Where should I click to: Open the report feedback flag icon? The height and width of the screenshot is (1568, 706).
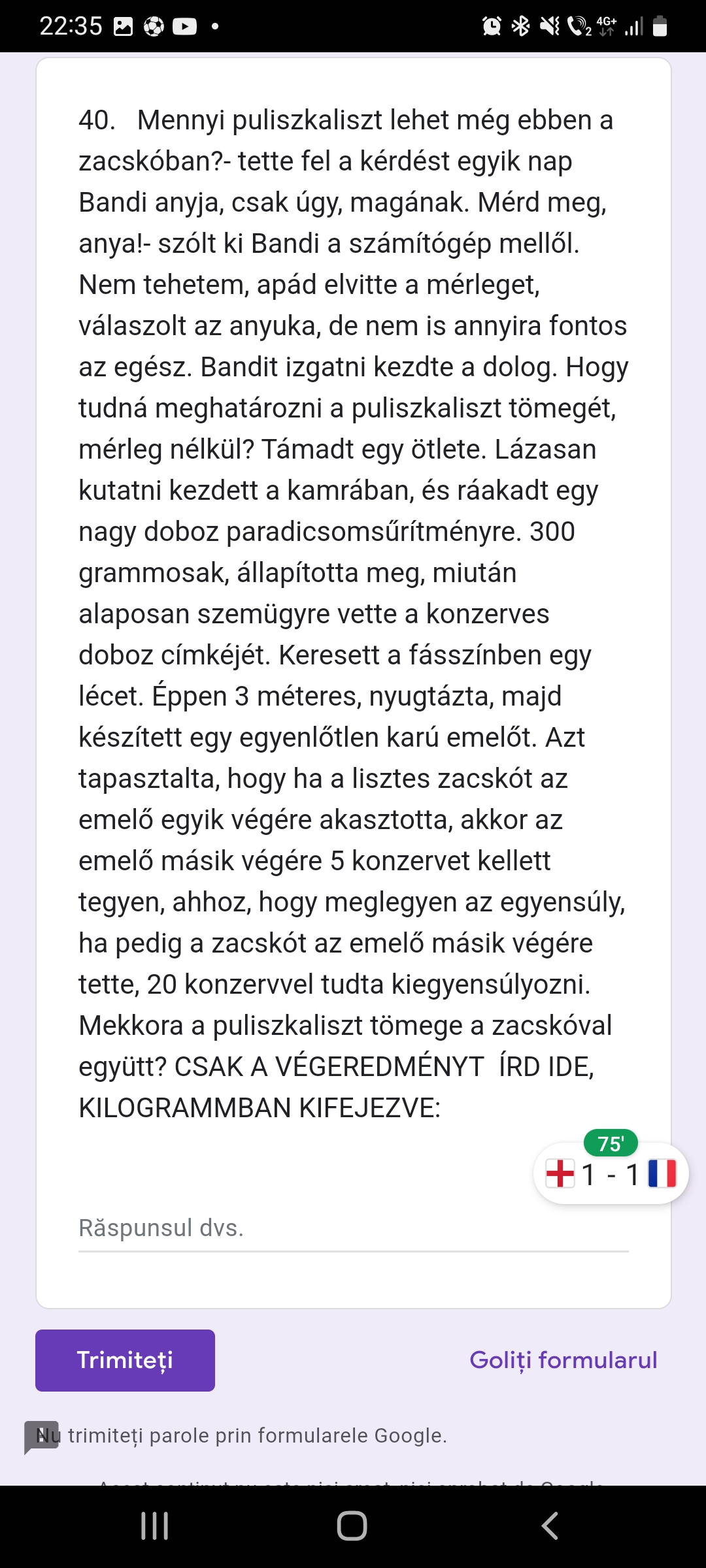click(41, 1436)
